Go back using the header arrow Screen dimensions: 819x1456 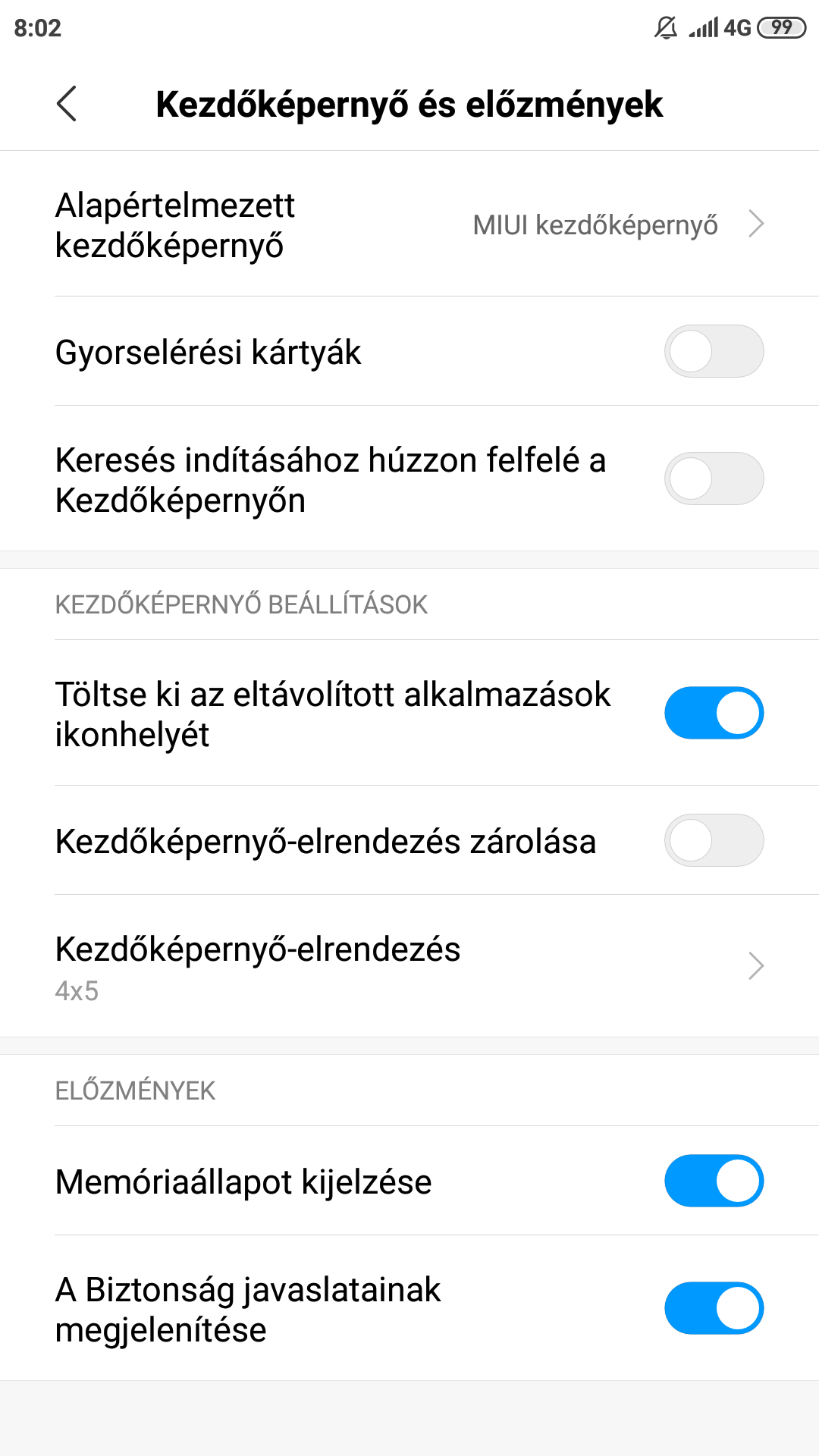[x=67, y=104]
